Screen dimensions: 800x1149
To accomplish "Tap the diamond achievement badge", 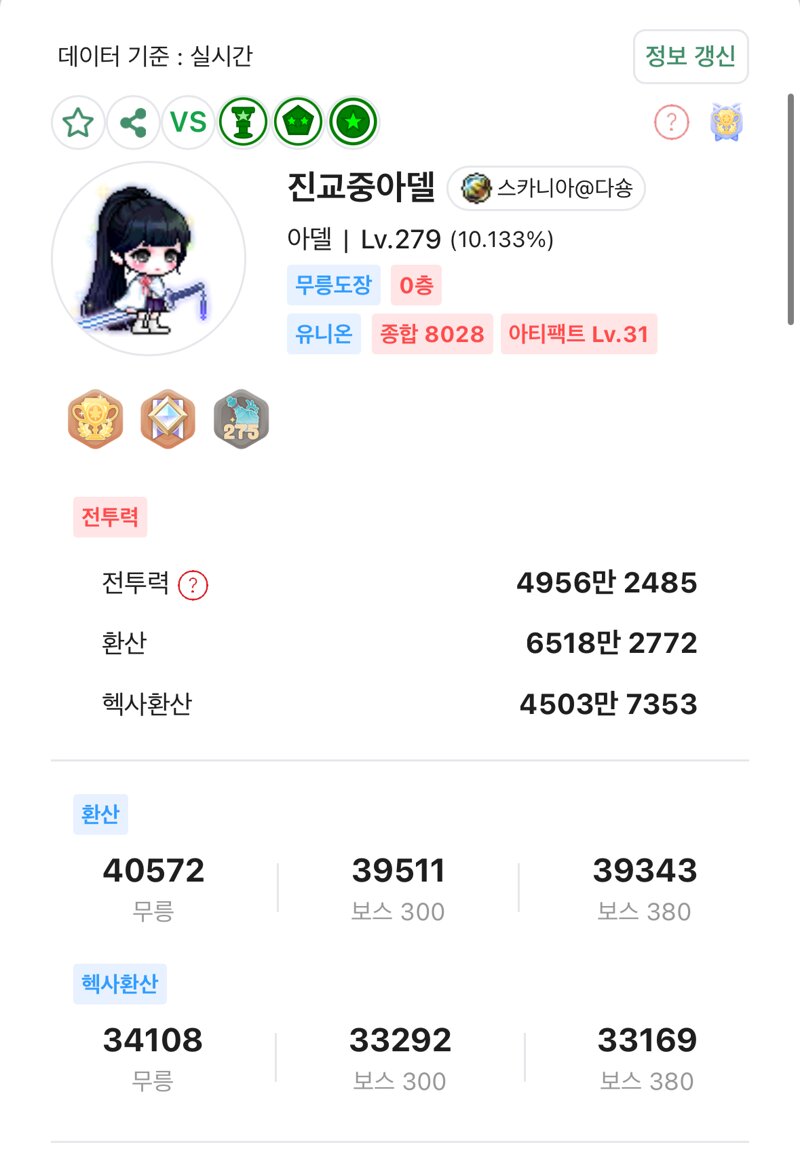I will click(168, 419).
